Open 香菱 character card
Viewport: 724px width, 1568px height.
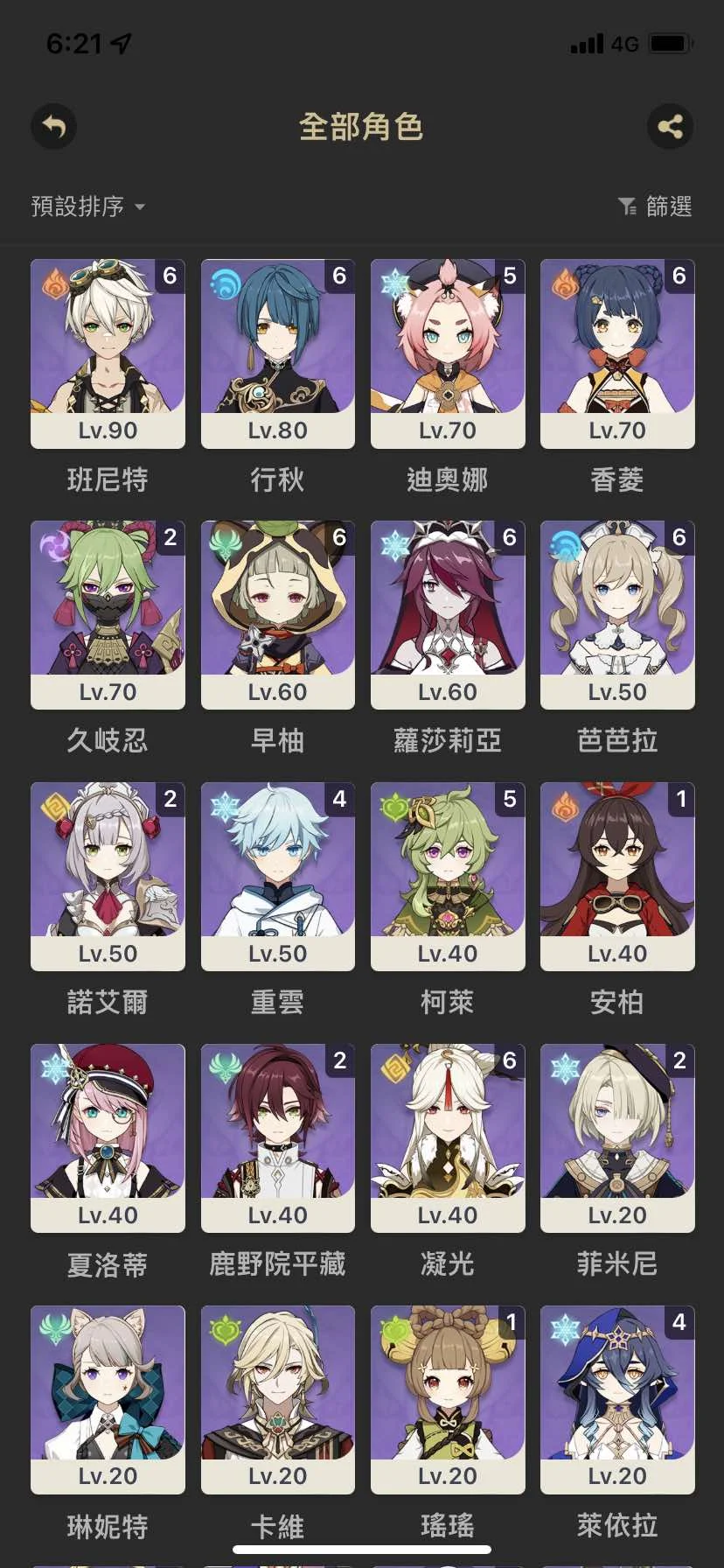coord(616,353)
